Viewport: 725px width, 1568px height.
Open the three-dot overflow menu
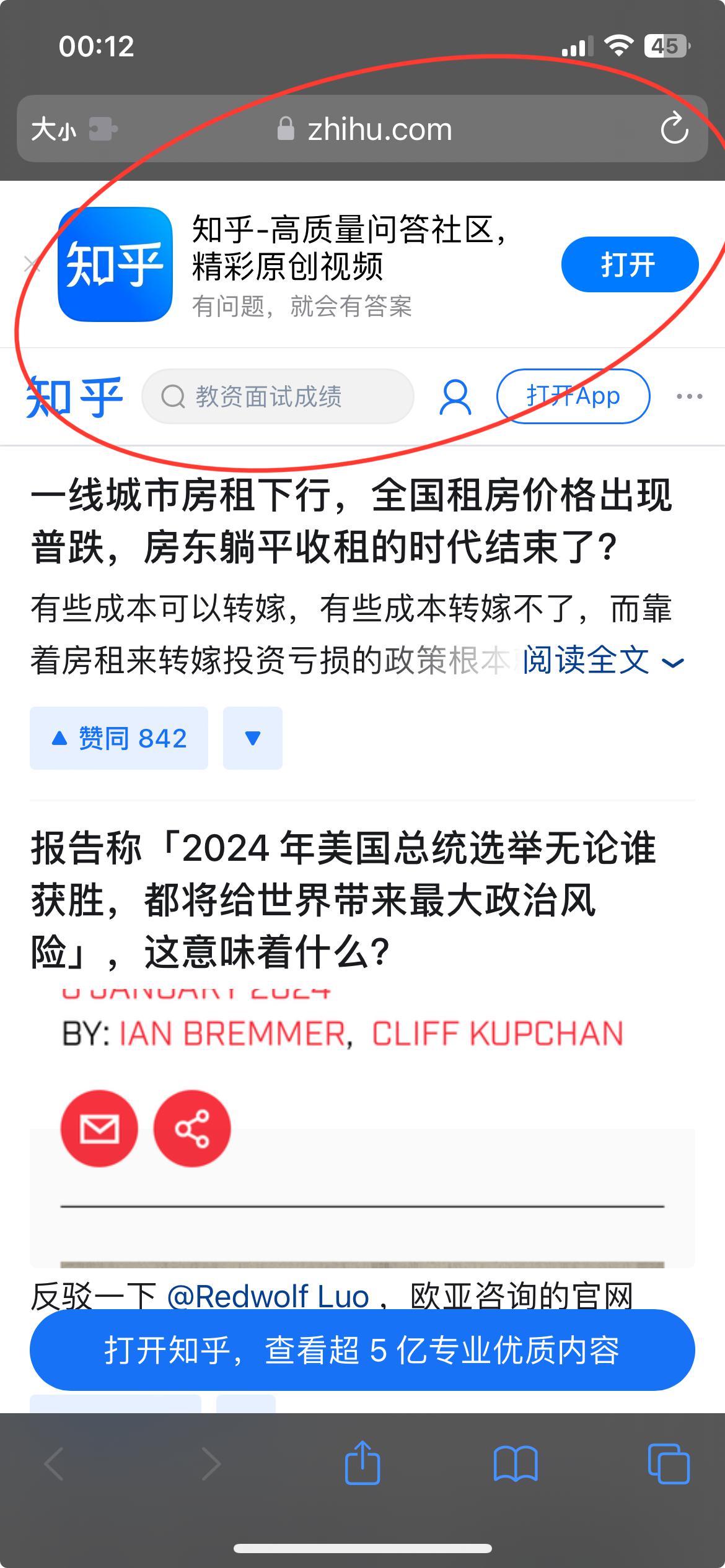[x=689, y=396]
